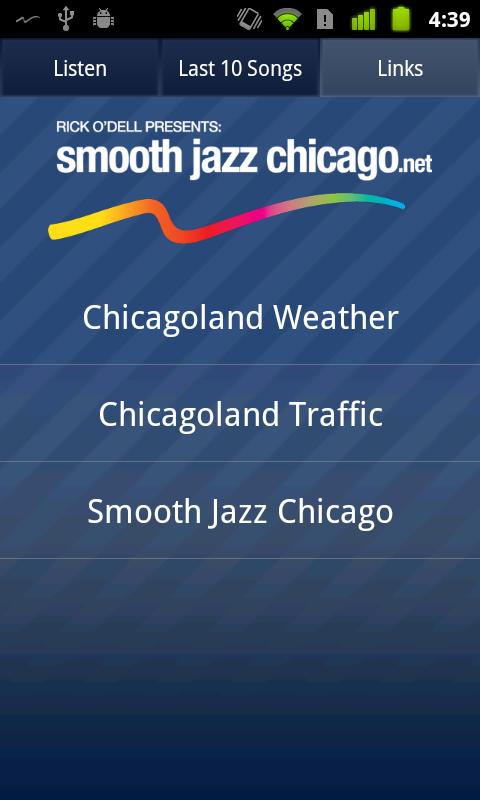The height and width of the screenshot is (800, 480).
Task: Open the Chicagoland Weather link
Action: [x=240, y=316]
